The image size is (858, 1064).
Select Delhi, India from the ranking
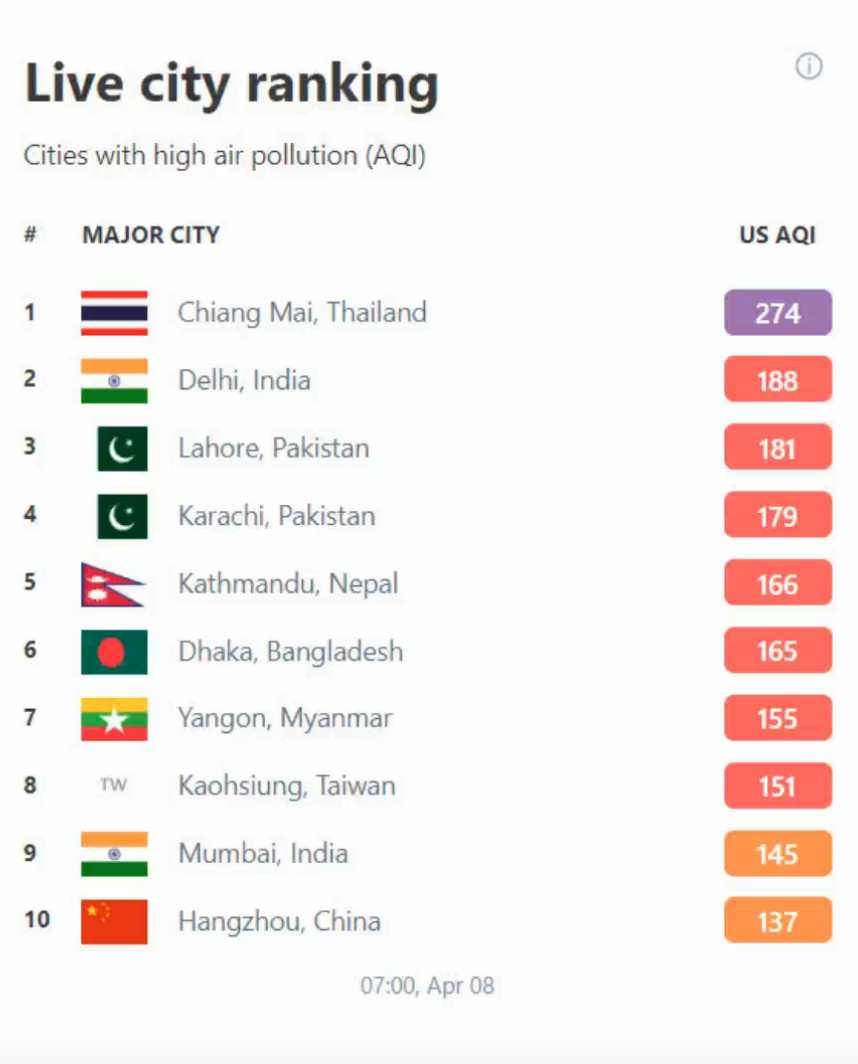[x=244, y=380]
